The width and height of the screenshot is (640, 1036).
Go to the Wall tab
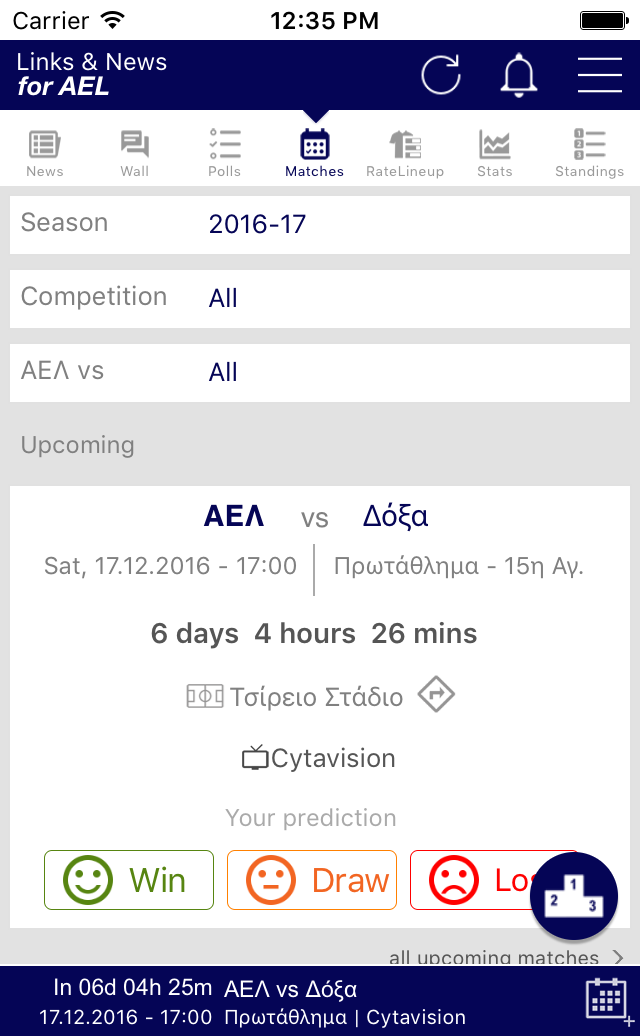coord(135,153)
